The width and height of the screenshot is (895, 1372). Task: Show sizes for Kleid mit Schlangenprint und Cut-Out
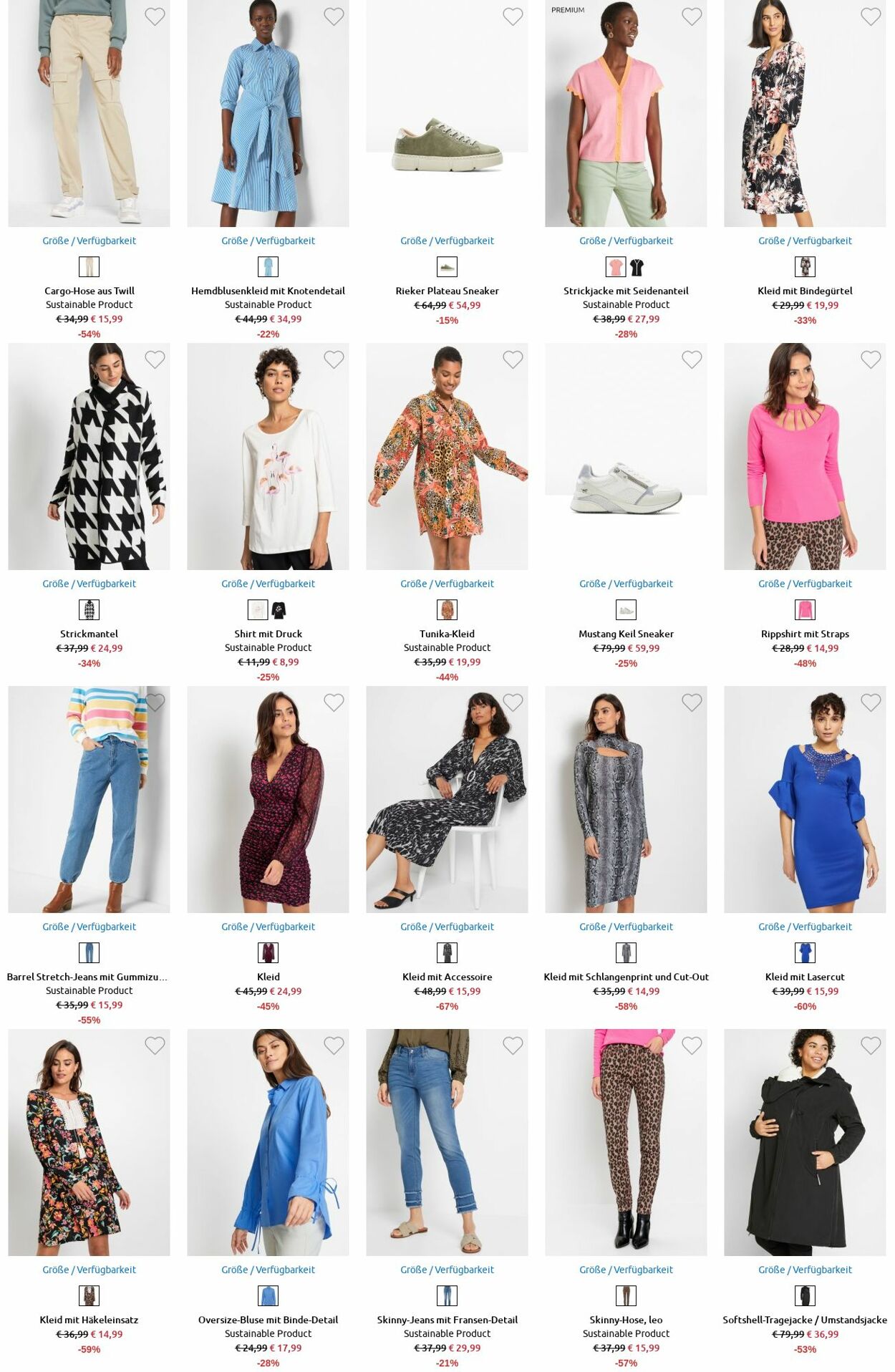point(626,927)
